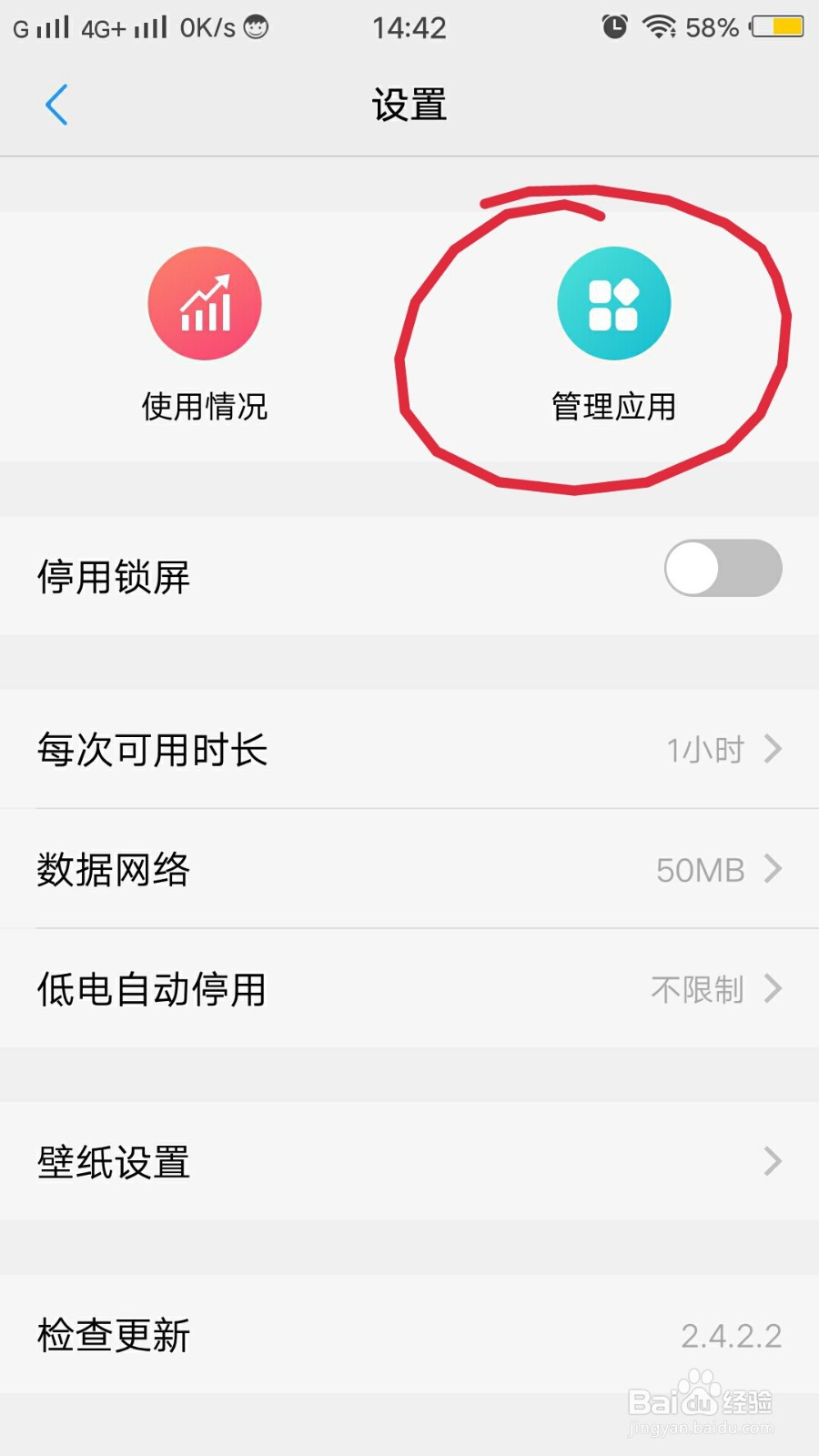Image resolution: width=819 pixels, height=1456 pixels.
Task: Select 设置 title at the top
Action: [409, 104]
